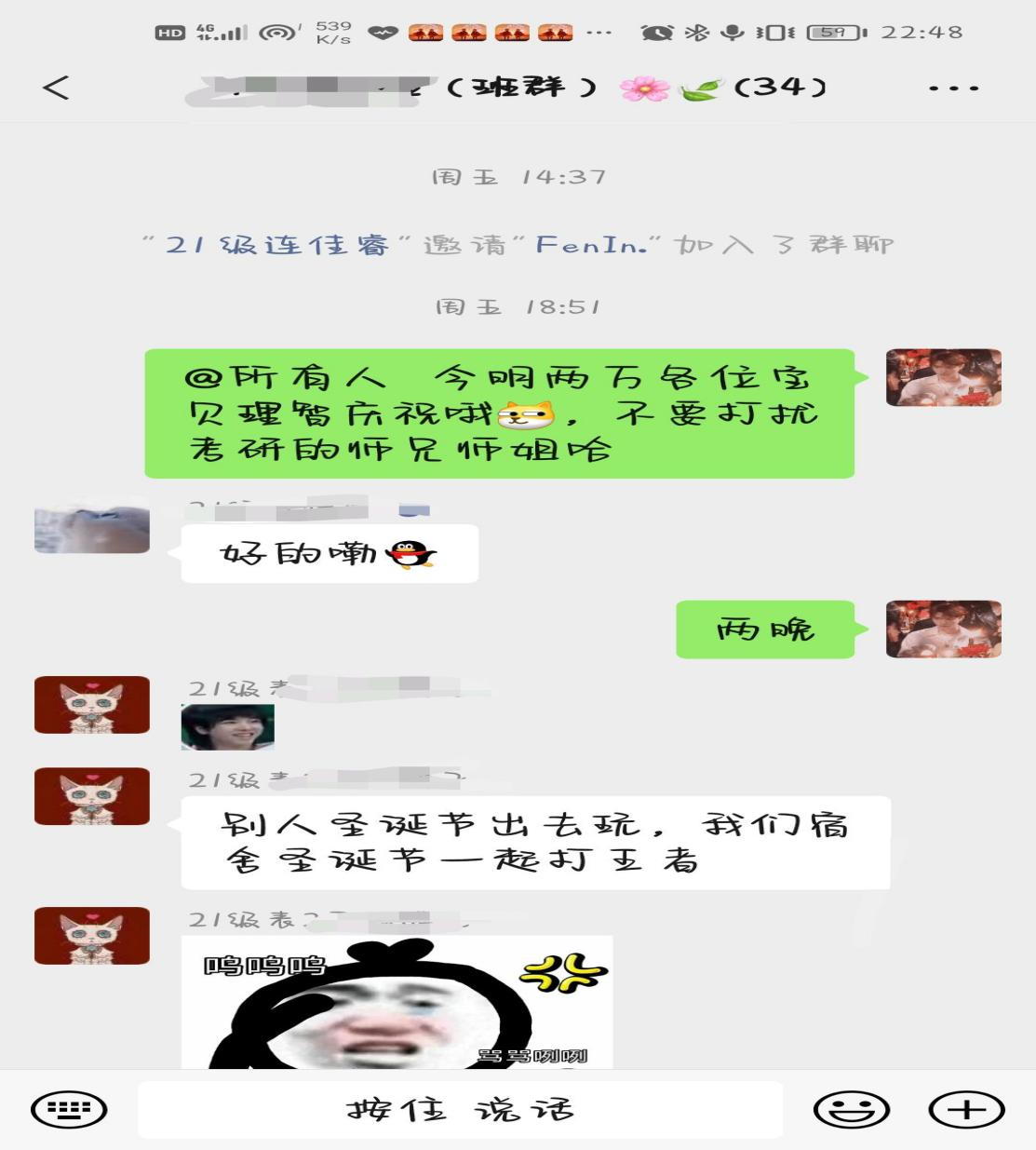
Task: View the 呜呜呜 crying meme sticker
Action: click(397, 1002)
